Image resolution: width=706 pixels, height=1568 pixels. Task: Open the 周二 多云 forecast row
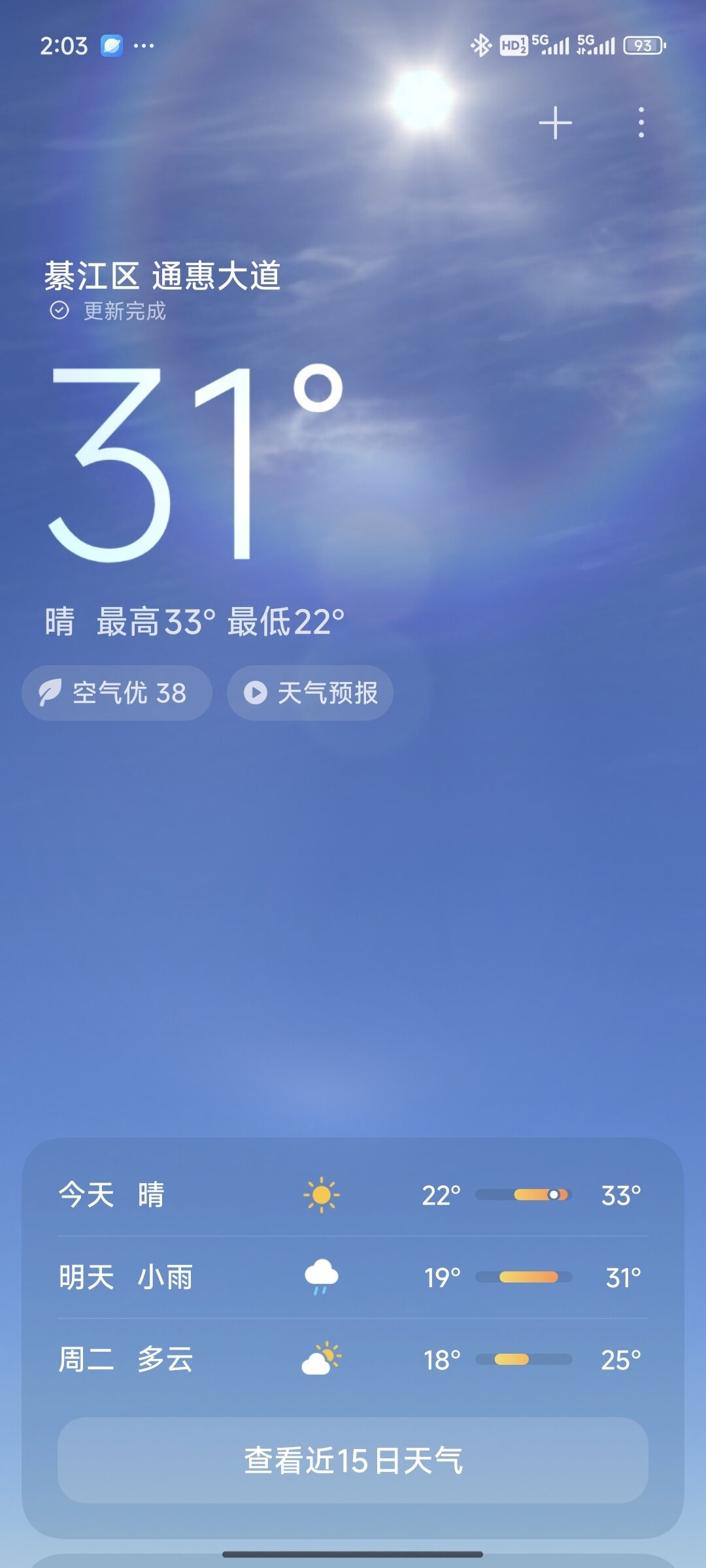point(353,1360)
